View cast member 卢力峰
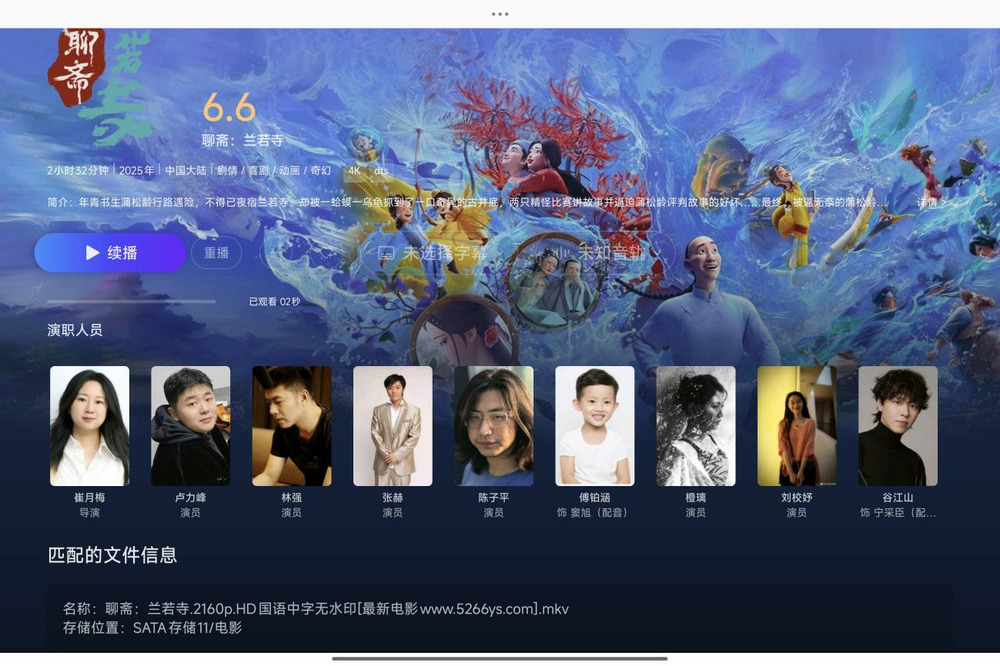Screen dimensions: 1000x666 (190, 427)
